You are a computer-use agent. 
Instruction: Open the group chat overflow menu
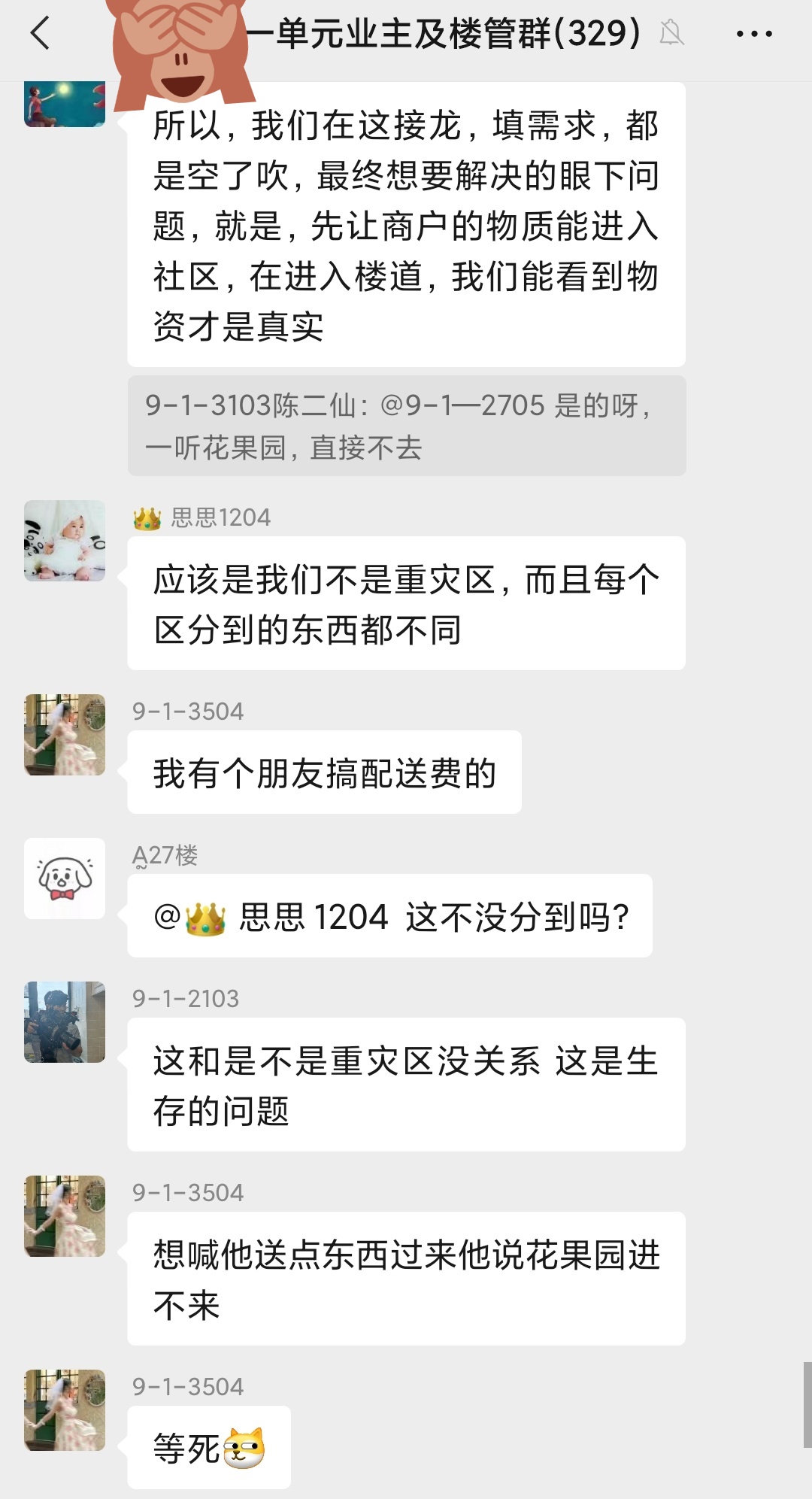click(753, 34)
